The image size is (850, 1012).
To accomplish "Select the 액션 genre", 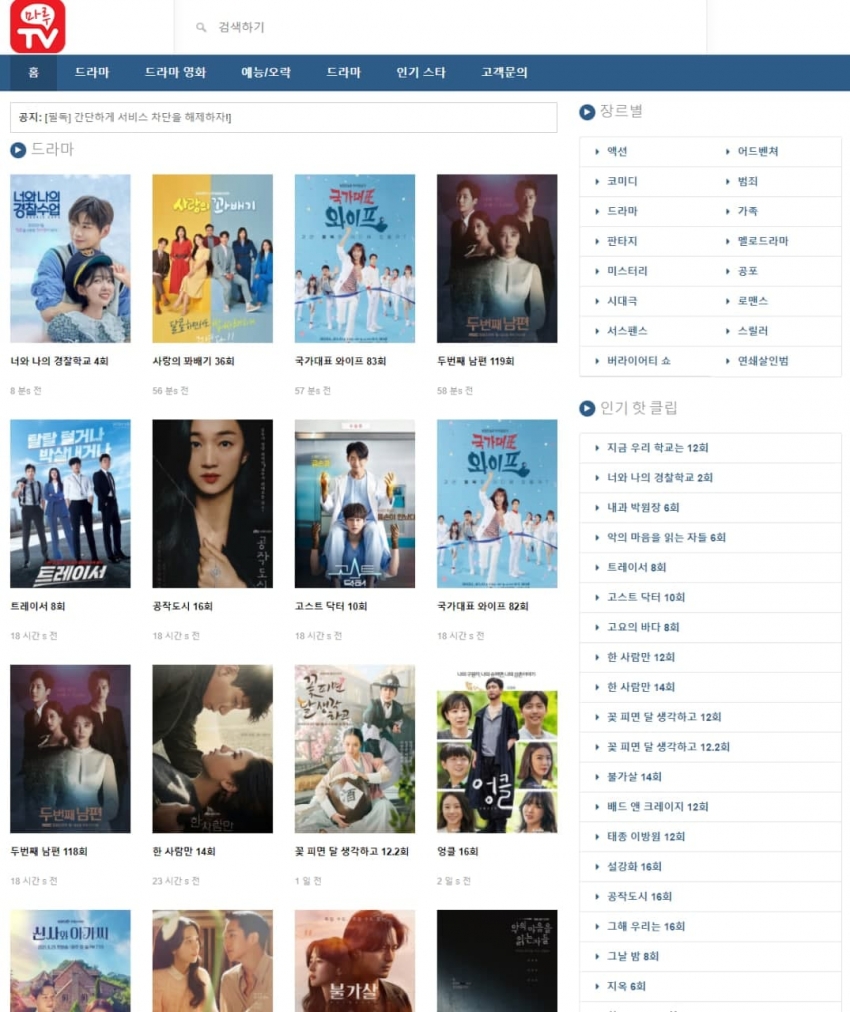I will (x=617, y=151).
